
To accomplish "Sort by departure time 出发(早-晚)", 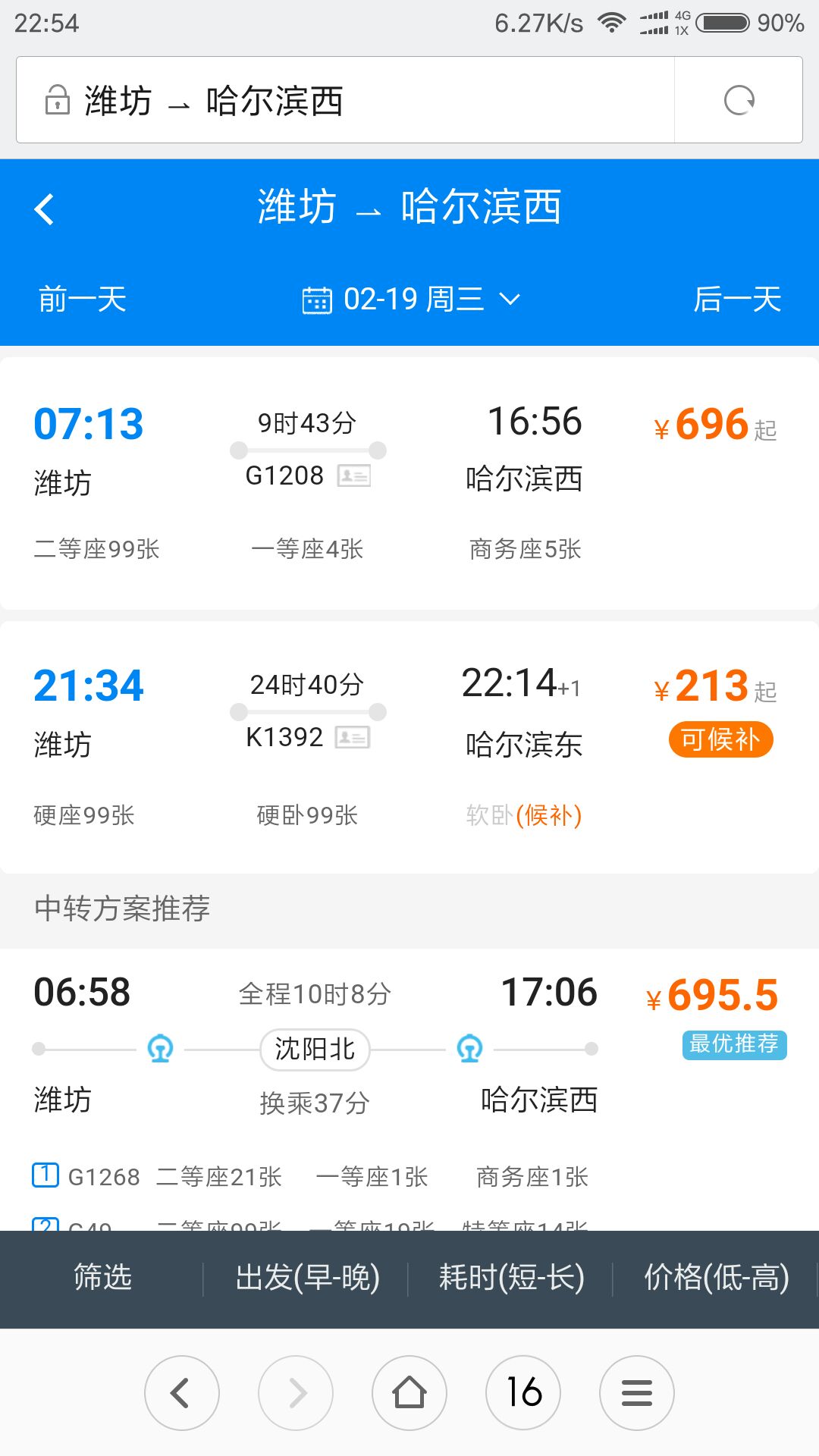I will [x=307, y=1278].
